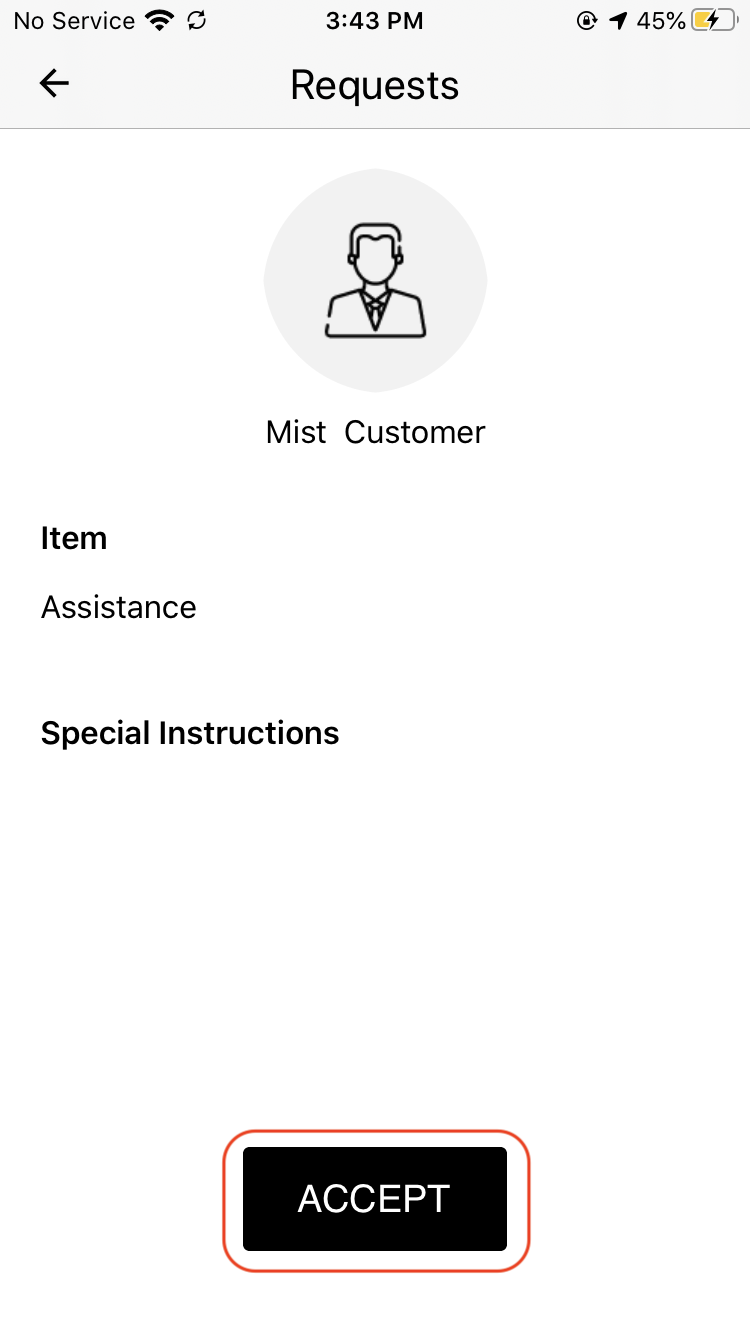Go back from the Requests screen
750x1334 pixels.
click(54, 84)
